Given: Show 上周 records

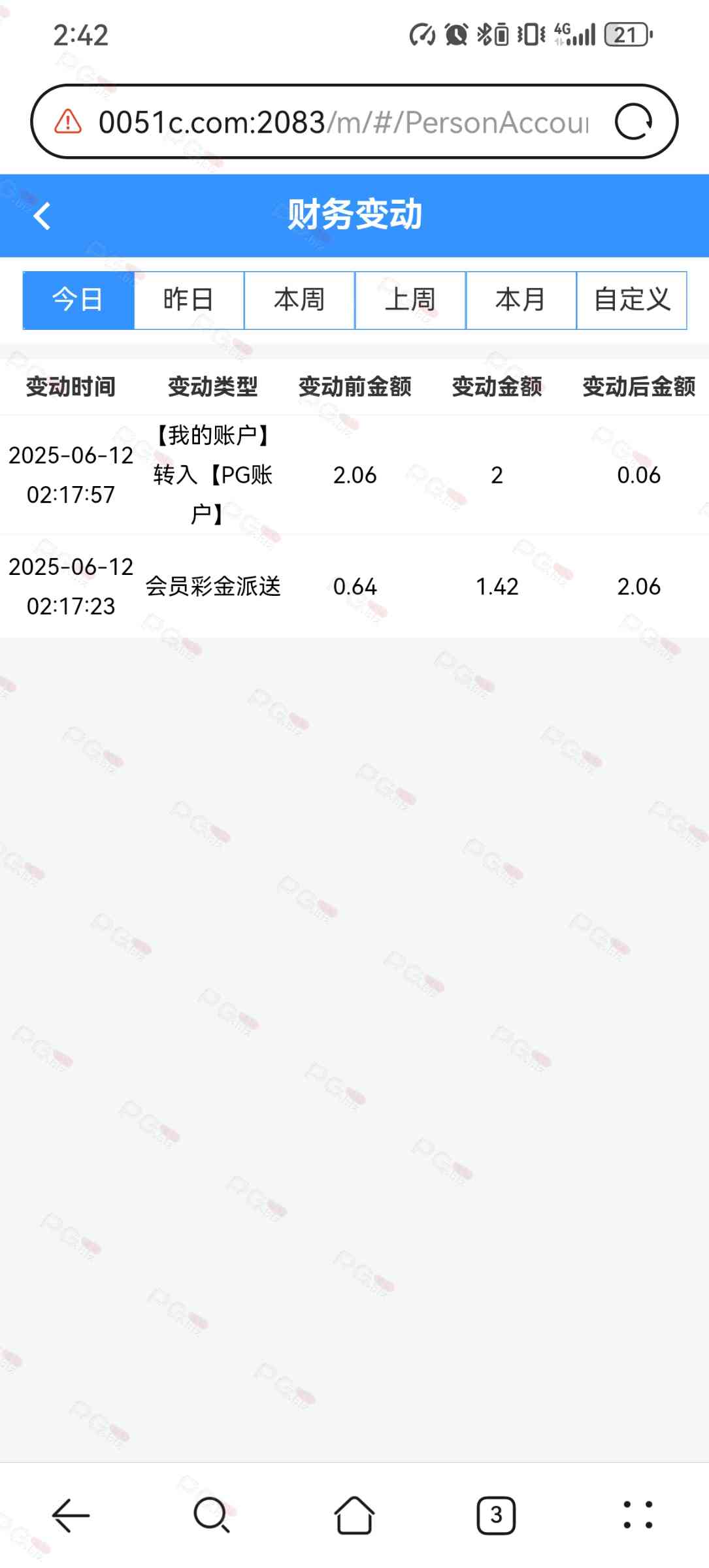Looking at the screenshot, I should (x=410, y=300).
